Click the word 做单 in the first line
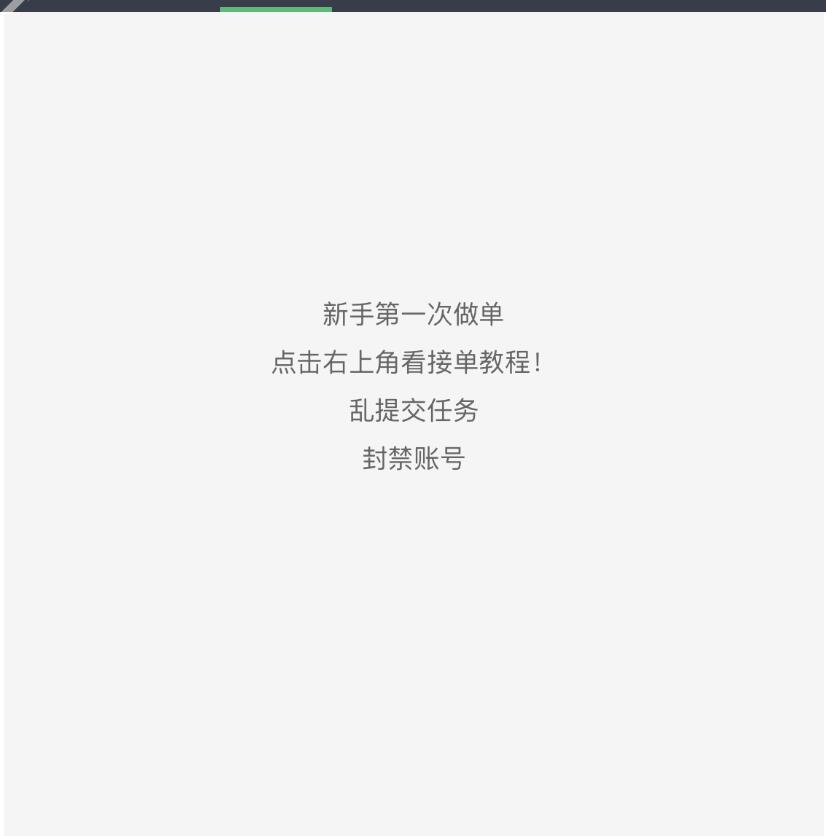Image resolution: width=826 pixels, height=836 pixels. tap(480, 314)
